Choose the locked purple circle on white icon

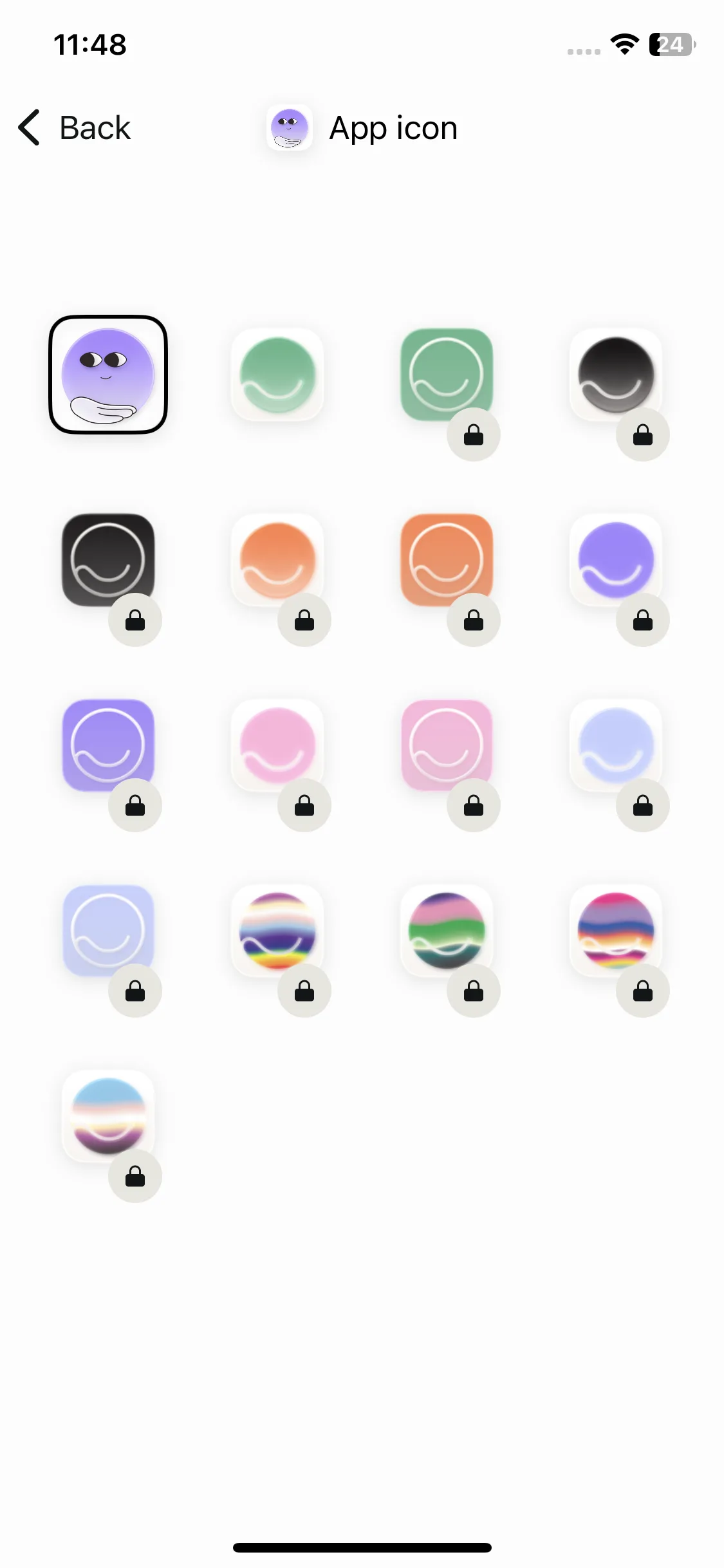coord(616,559)
